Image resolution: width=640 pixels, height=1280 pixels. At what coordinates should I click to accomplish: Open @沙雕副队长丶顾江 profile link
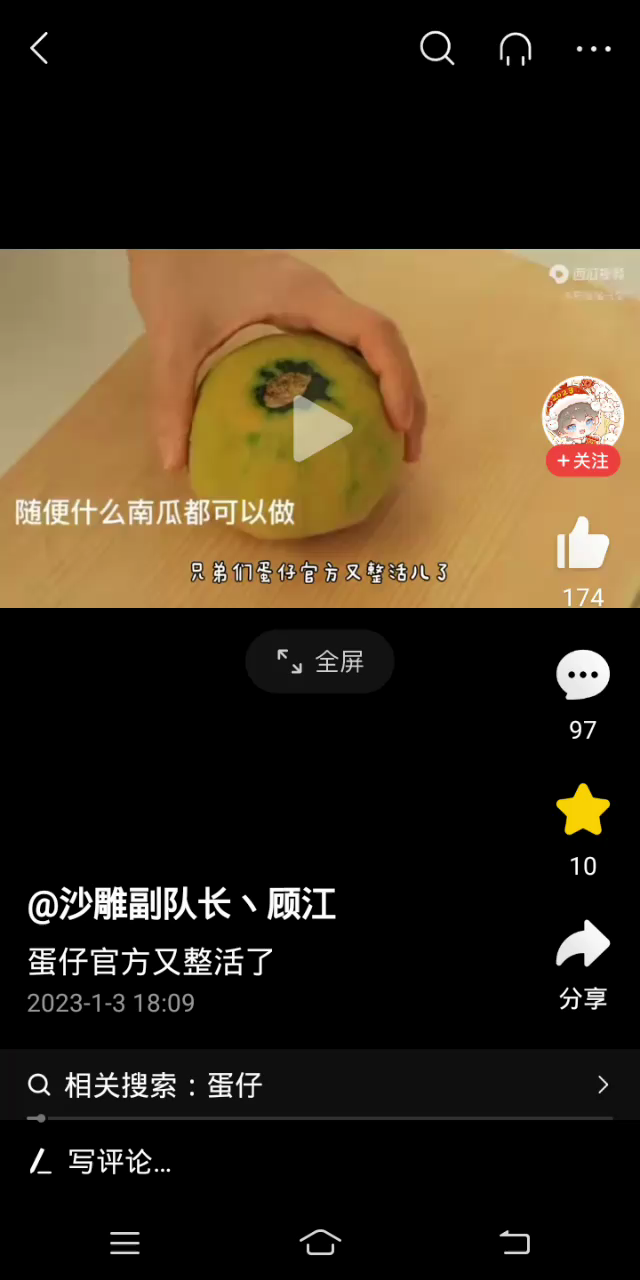[182, 905]
